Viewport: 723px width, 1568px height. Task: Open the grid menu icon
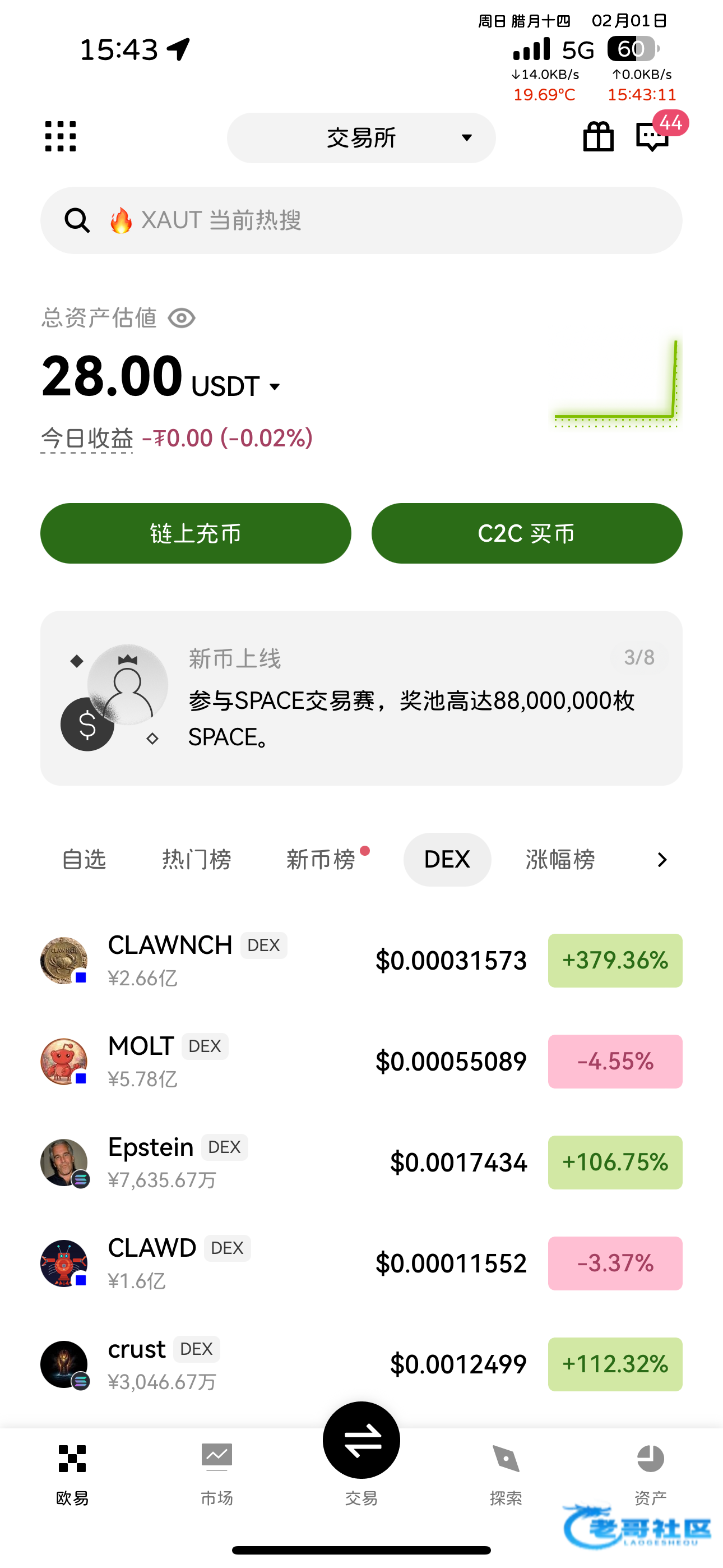(61, 136)
